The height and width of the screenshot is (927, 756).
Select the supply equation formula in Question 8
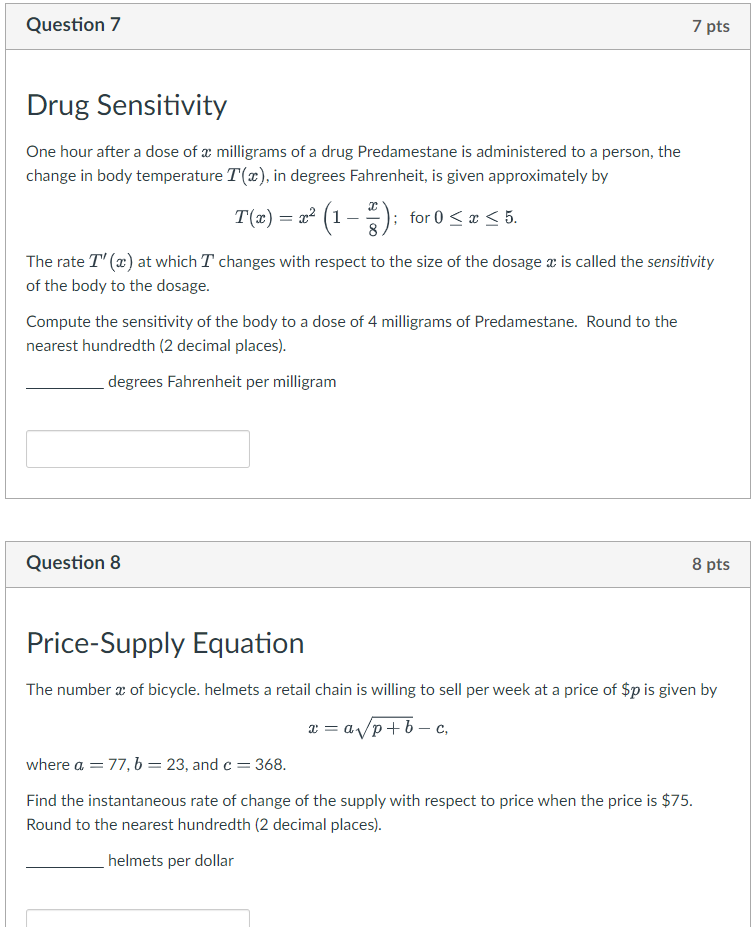click(378, 727)
